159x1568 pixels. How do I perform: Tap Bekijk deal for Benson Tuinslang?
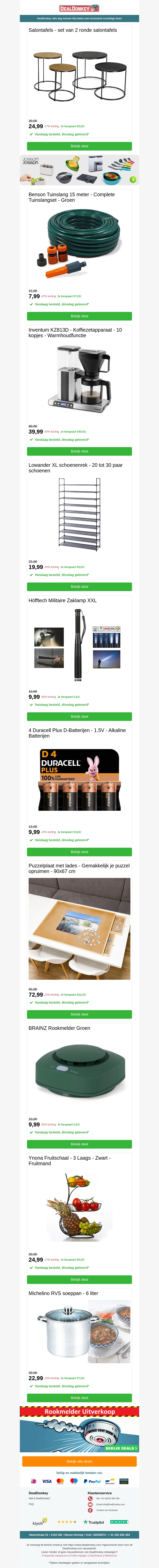click(79, 316)
